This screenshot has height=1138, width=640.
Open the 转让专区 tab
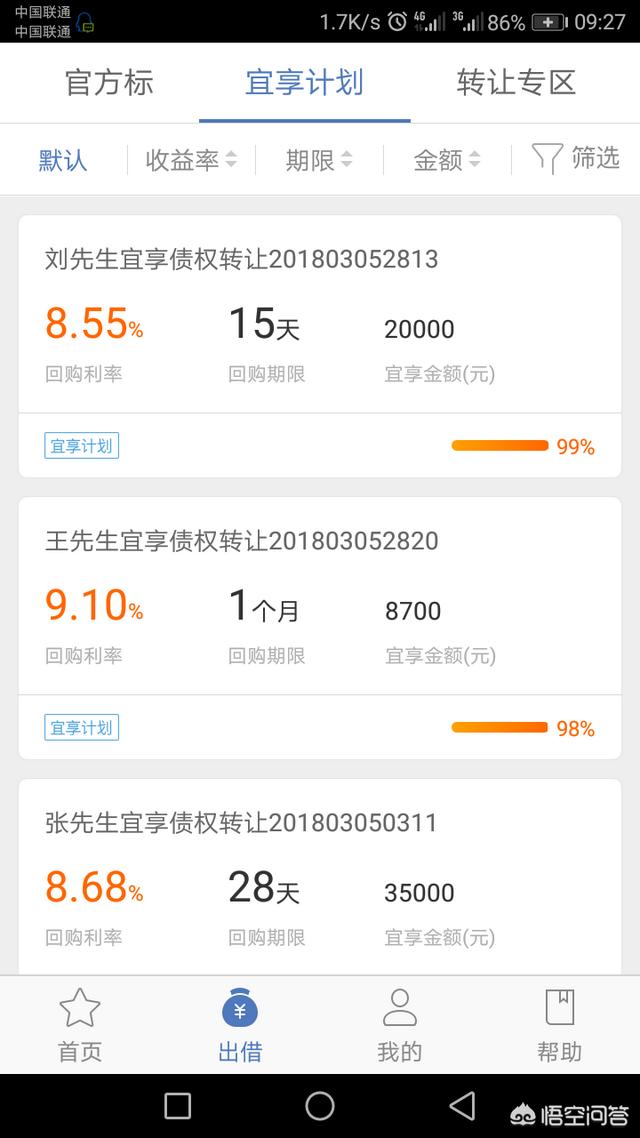[x=516, y=83]
